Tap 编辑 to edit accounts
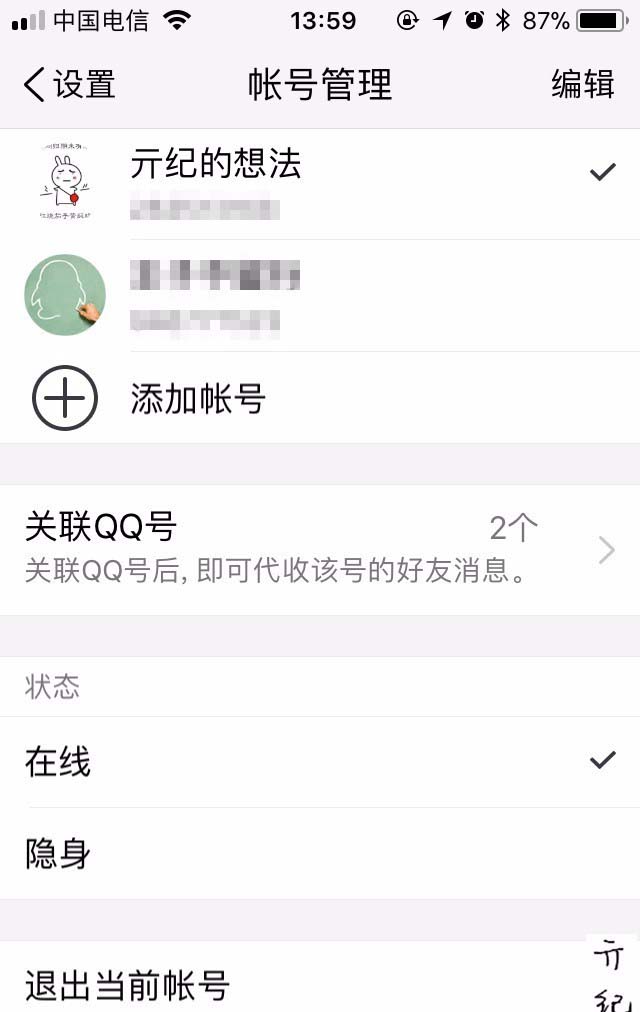 click(x=582, y=85)
